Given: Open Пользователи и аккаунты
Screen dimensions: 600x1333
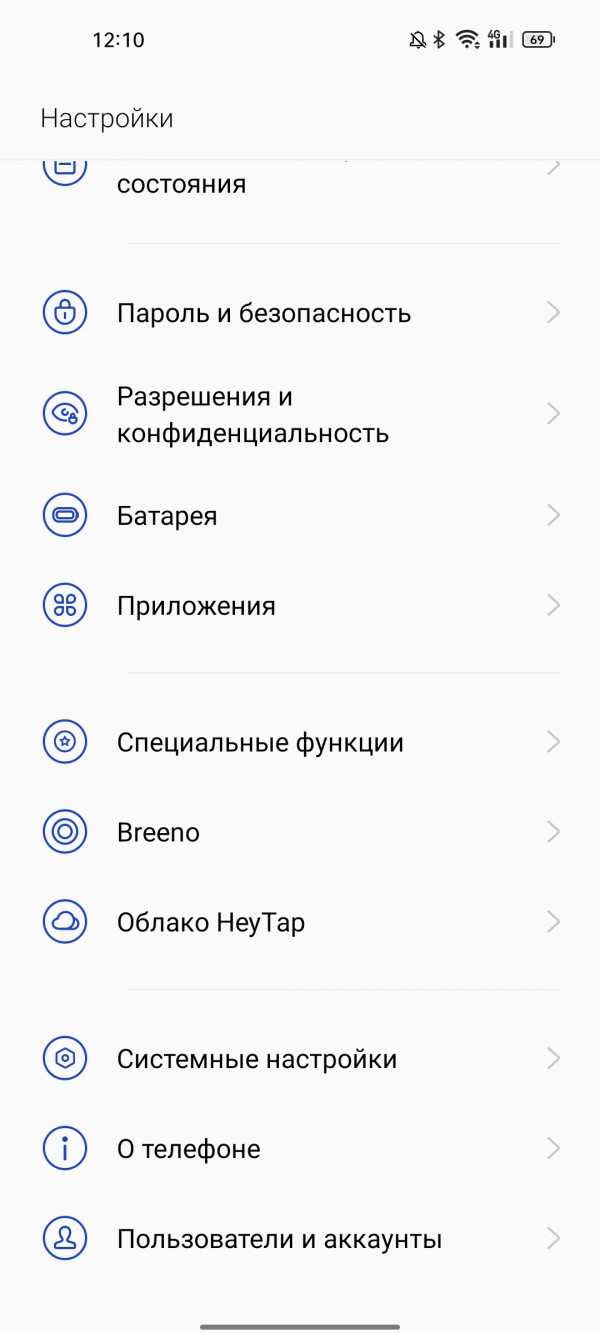Looking at the screenshot, I should pos(300,1239).
